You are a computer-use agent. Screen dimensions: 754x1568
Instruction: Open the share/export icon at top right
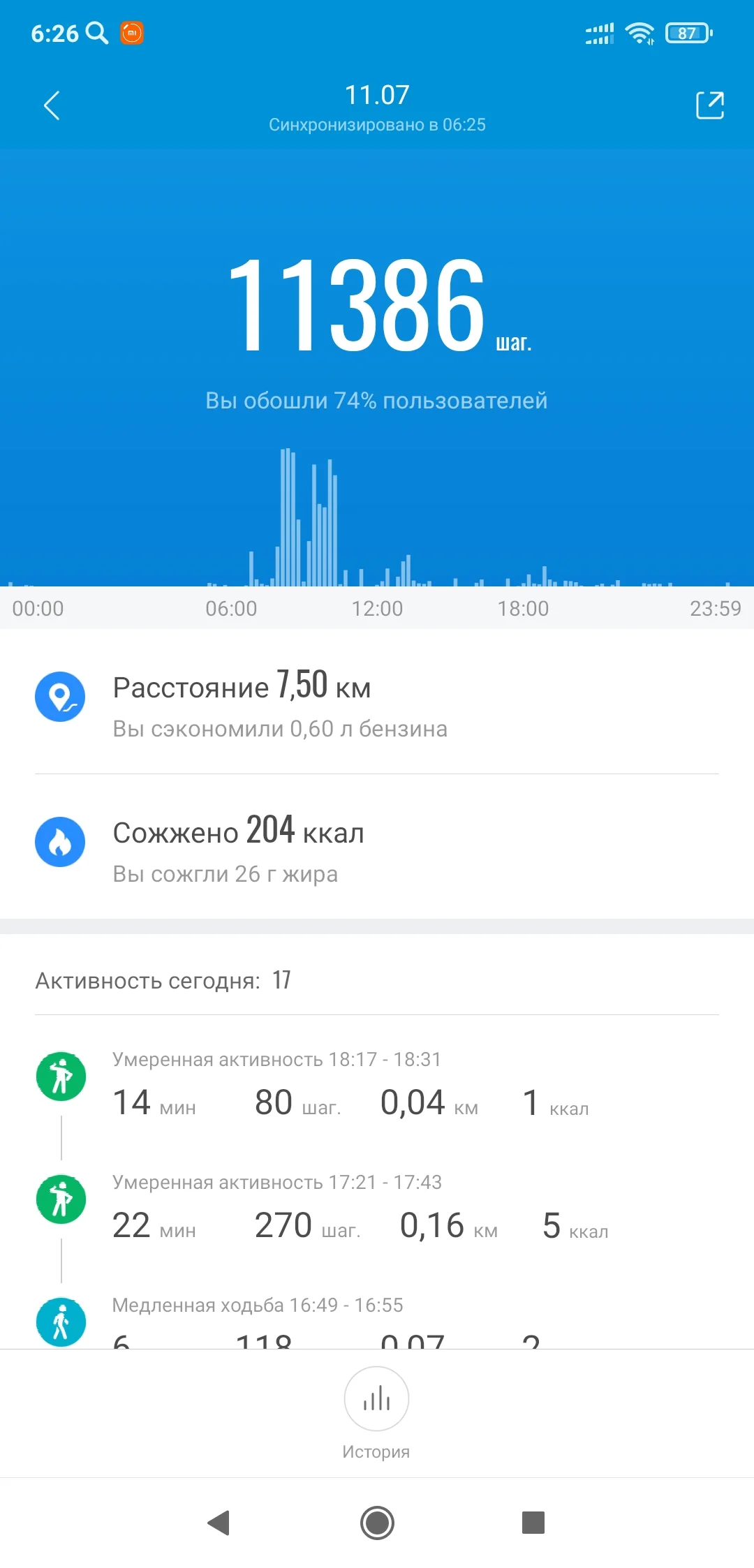(x=709, y=105)
